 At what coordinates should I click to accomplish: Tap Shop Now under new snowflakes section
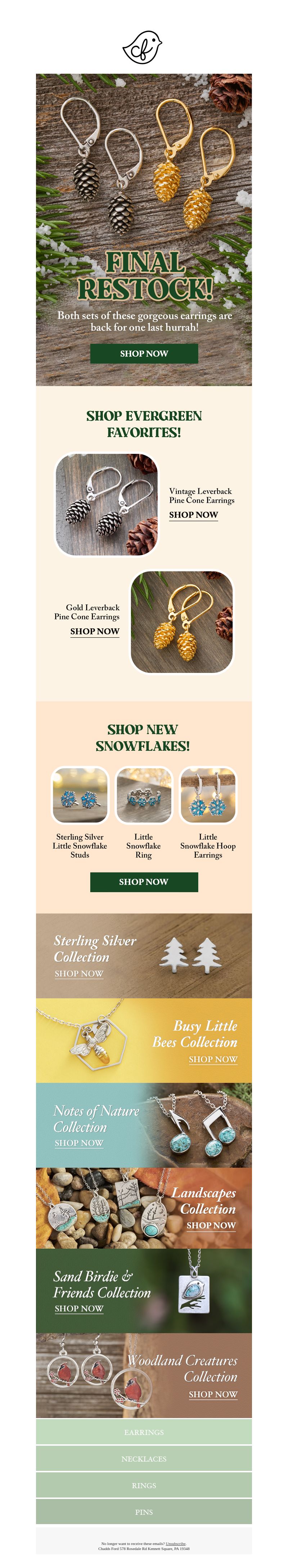(x=144, y=881)
